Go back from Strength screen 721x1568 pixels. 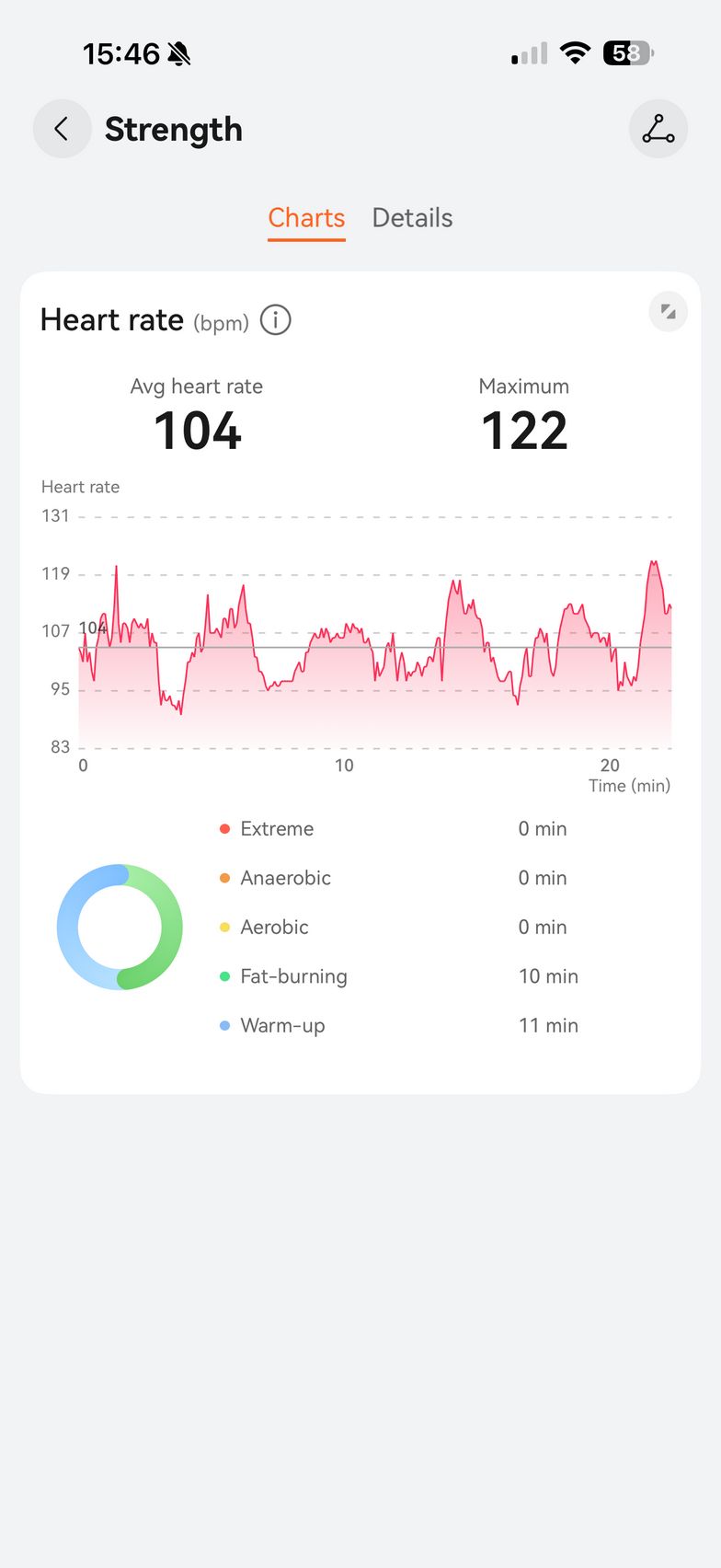[62, 129]
